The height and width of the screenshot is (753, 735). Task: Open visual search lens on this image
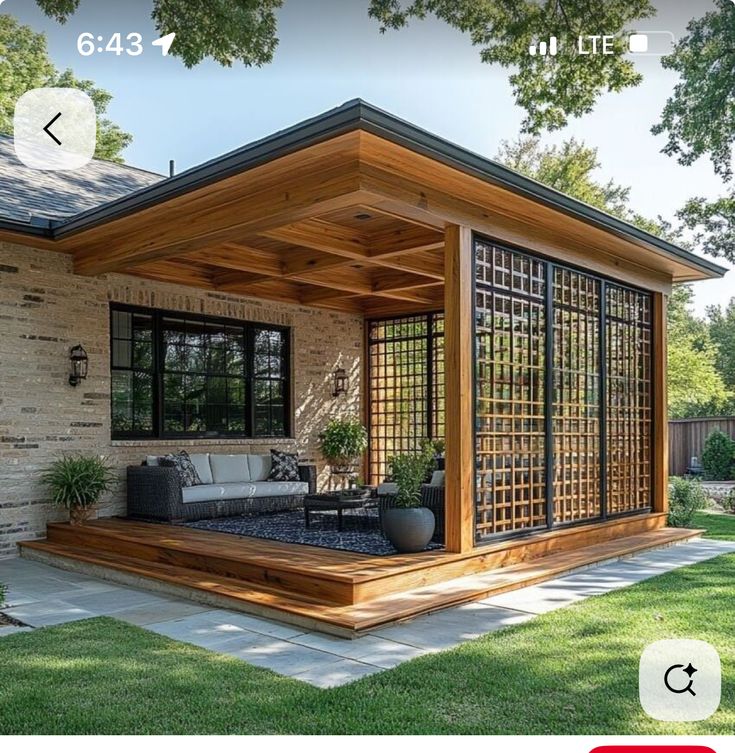click(679, 680)
